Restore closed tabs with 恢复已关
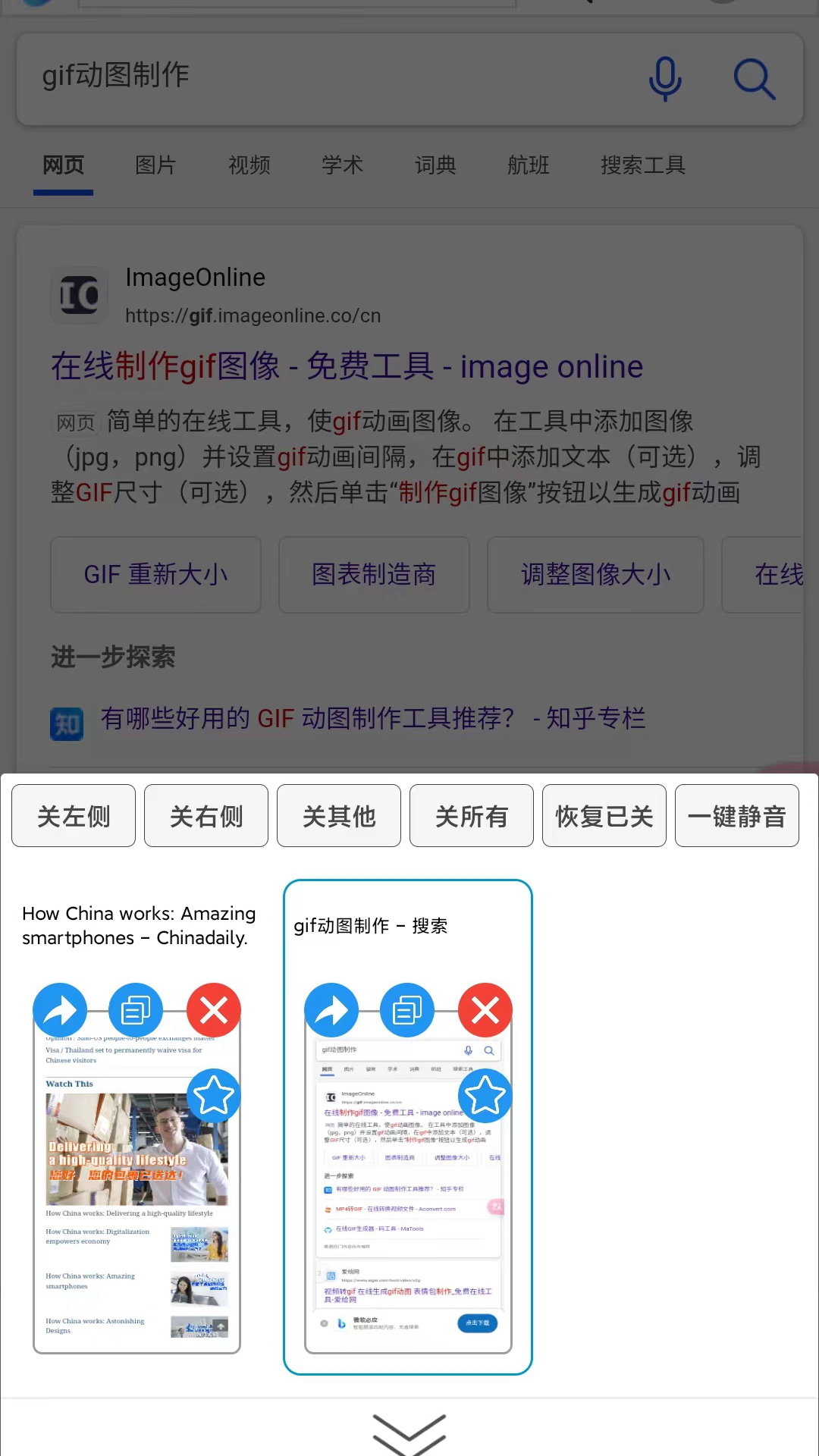819x1456 pixels. 604,816
